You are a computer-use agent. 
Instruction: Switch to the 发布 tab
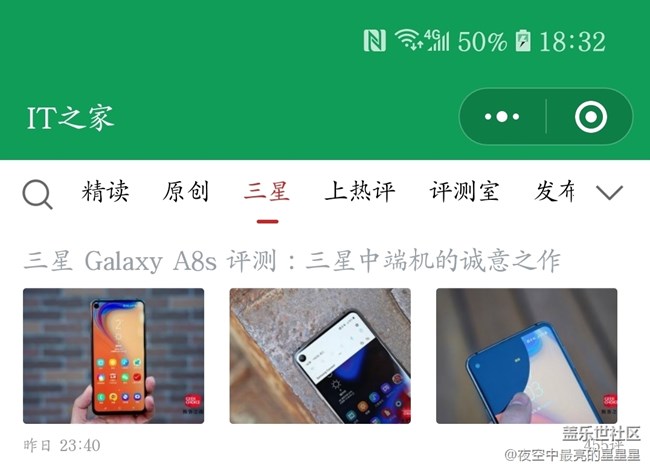click(555, 192)
